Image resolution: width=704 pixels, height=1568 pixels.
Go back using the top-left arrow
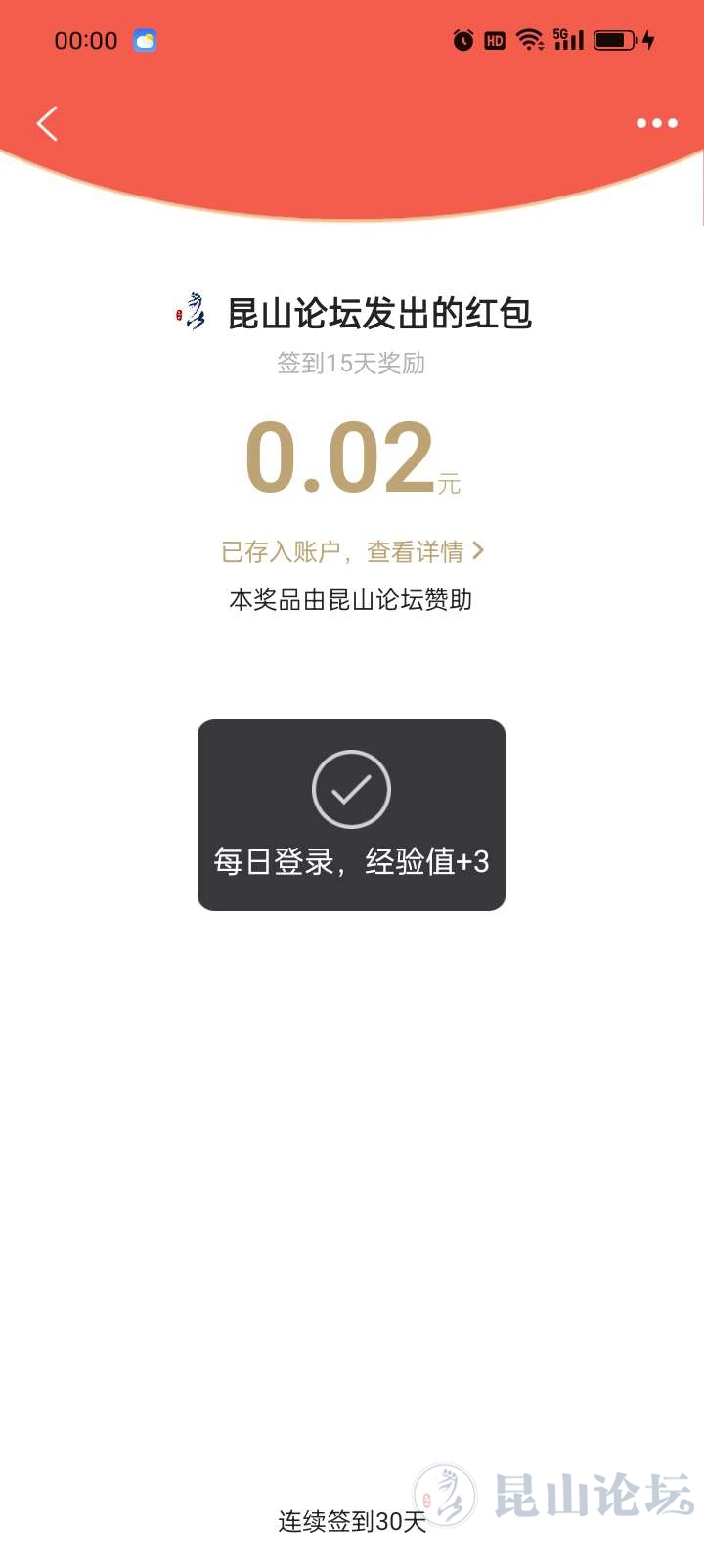click(47, 124)
